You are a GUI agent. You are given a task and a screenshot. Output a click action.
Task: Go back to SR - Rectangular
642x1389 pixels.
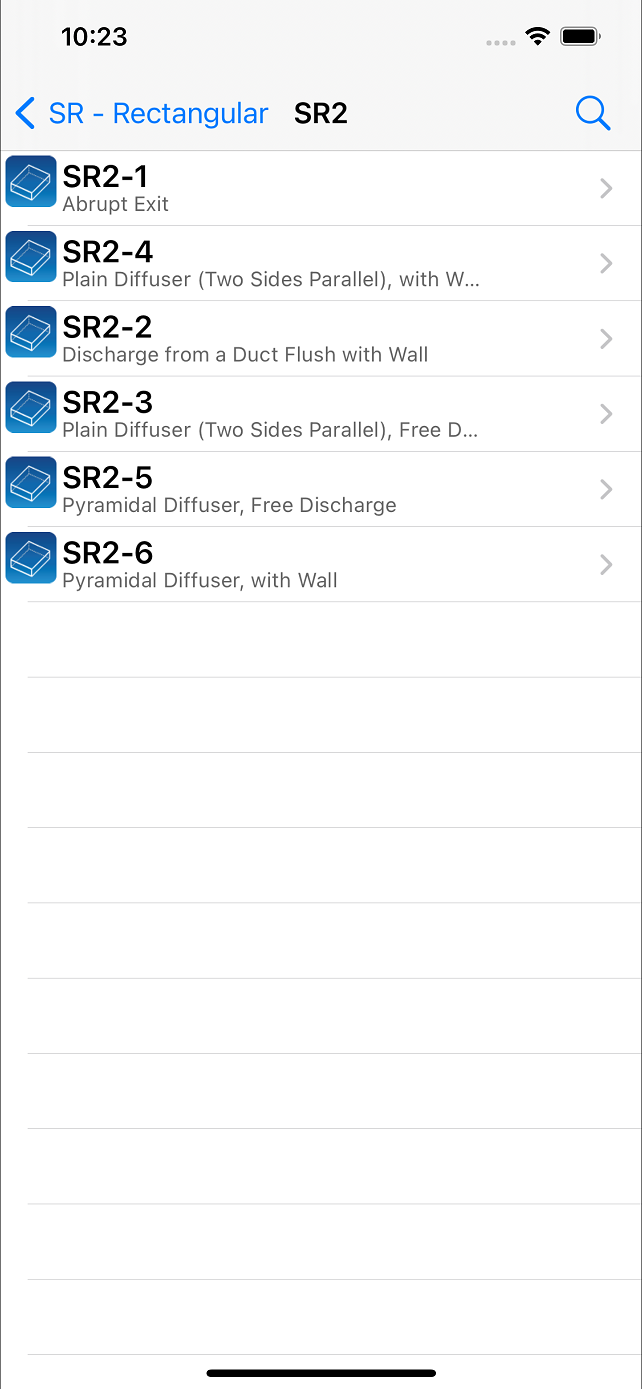coord(142,114)
